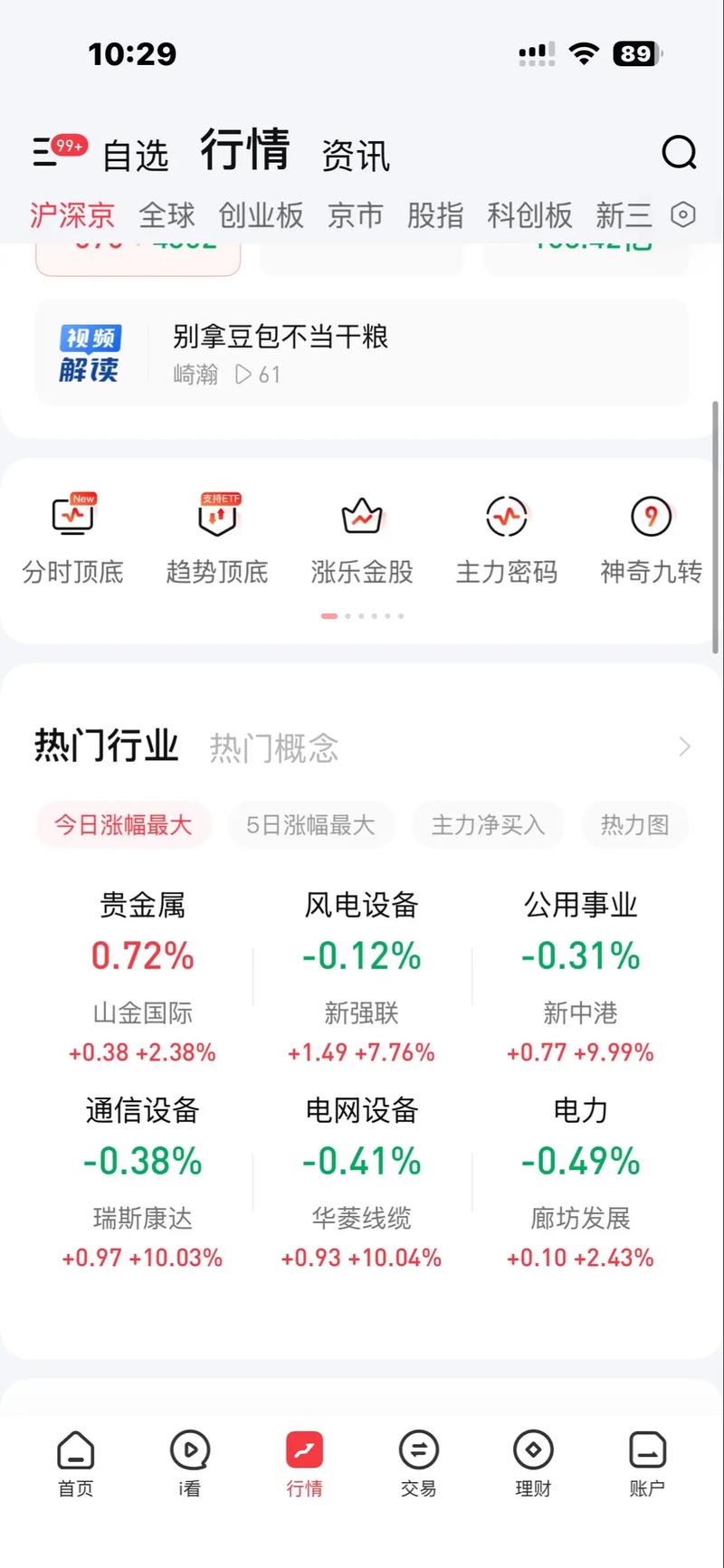
Task: Open the hamburger menu with 99+ badge
Action: (45, 153)
